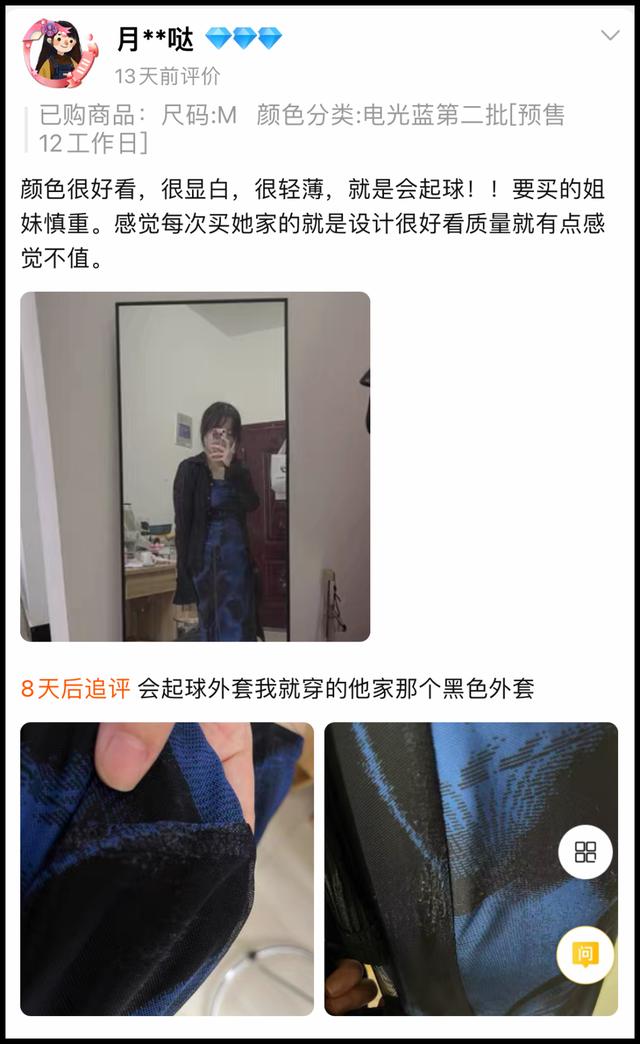View the follow-up photo with the hand holding fabric
Image resolution: width=640 pixels, height=1044 pixels.
(x=166, y=868)
